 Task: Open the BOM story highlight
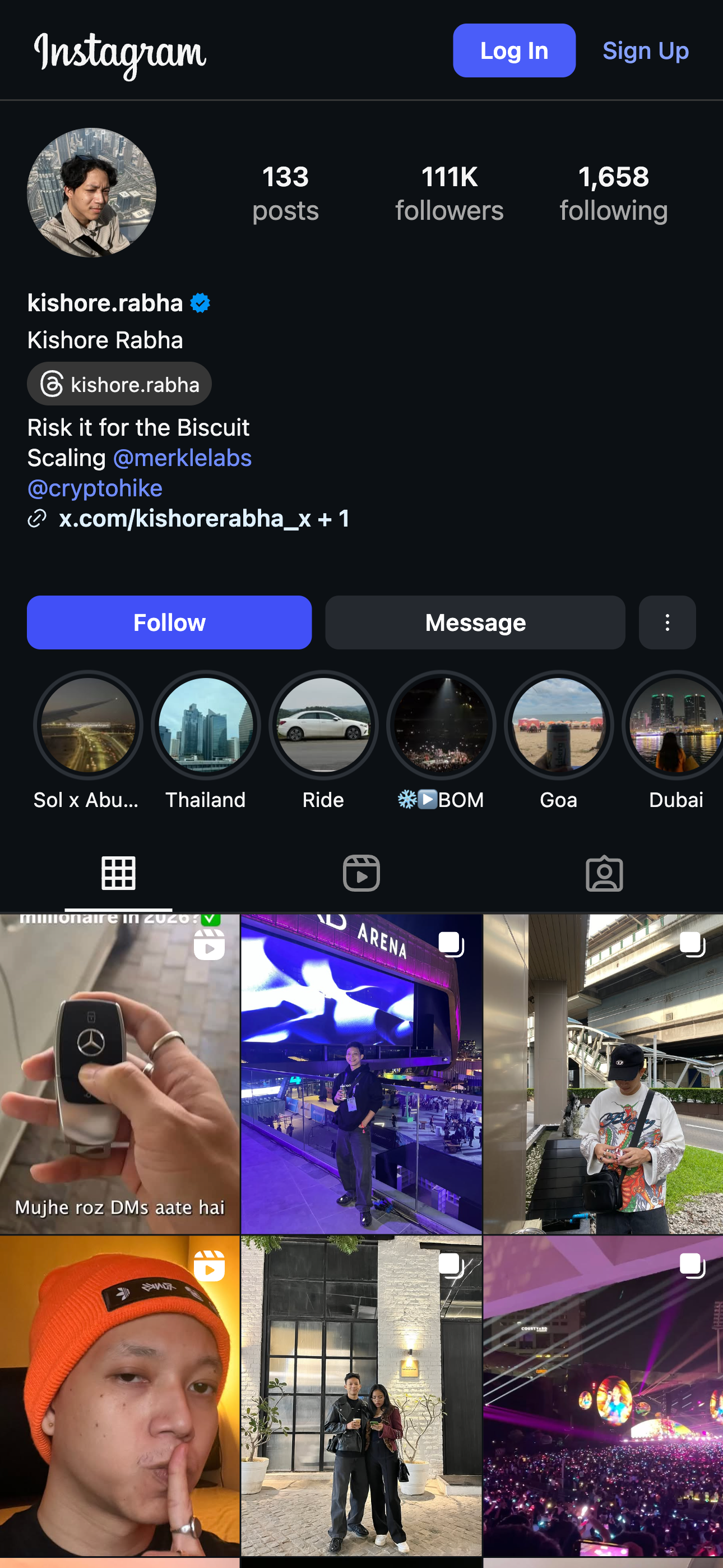click(x=441, y=725)
